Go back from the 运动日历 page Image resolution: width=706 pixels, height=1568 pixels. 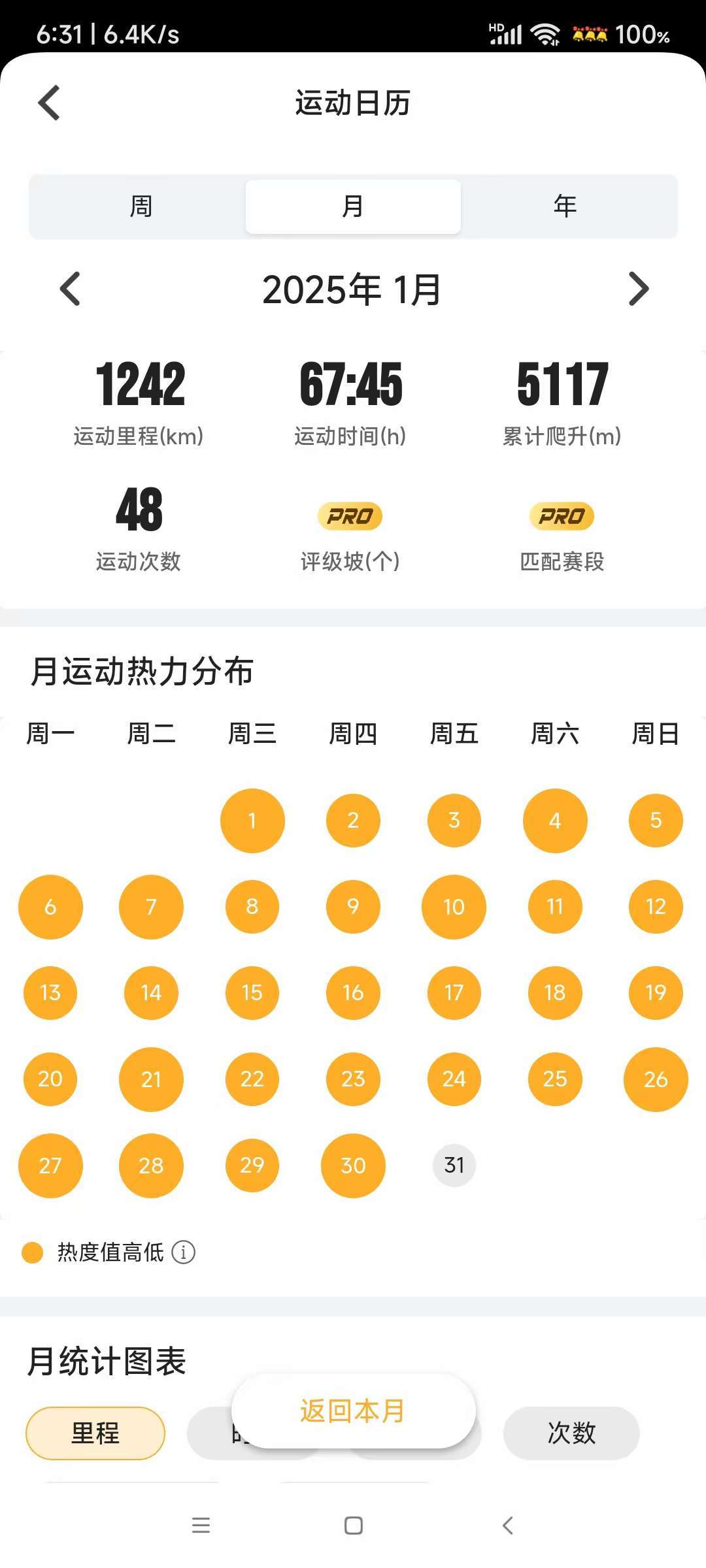tap(50, 103)
